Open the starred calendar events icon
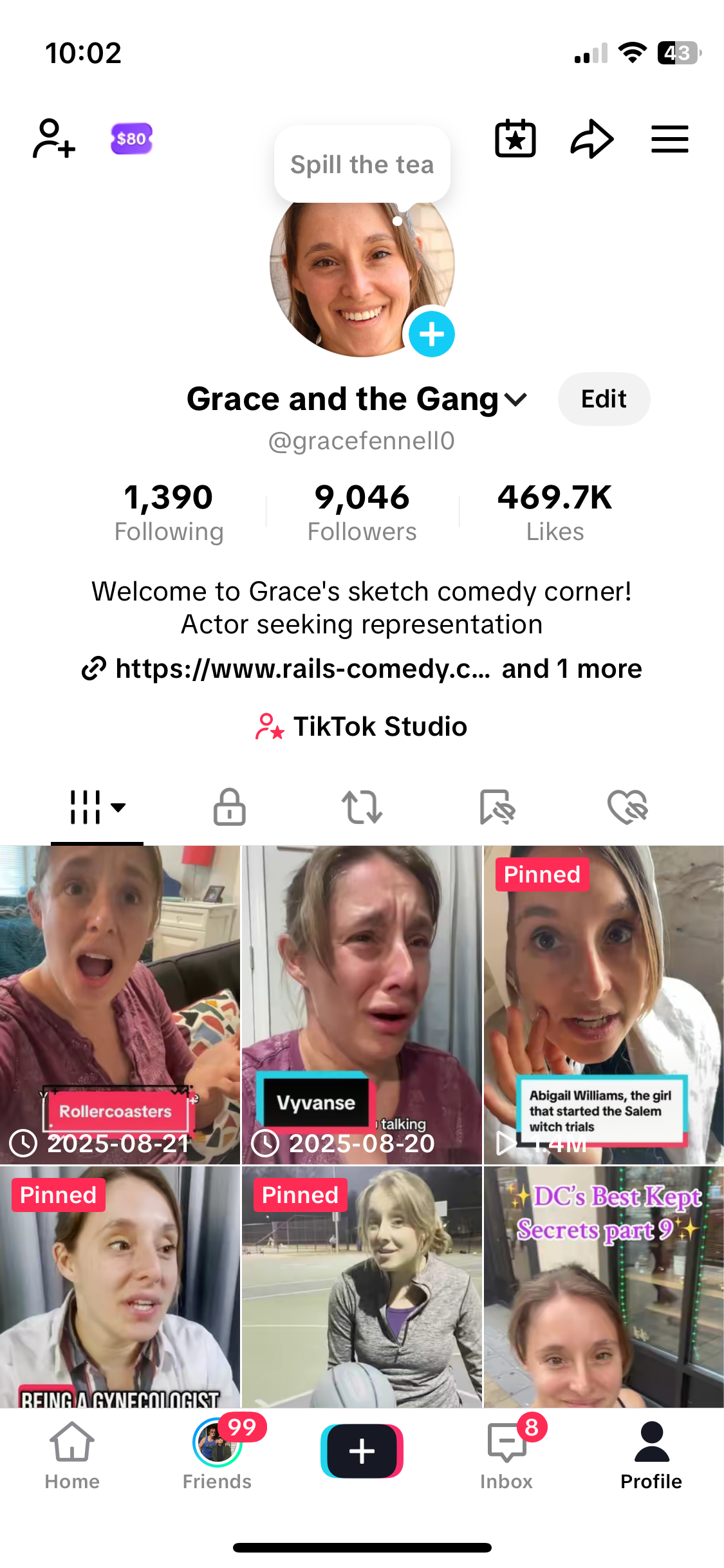 coord(515,138)
